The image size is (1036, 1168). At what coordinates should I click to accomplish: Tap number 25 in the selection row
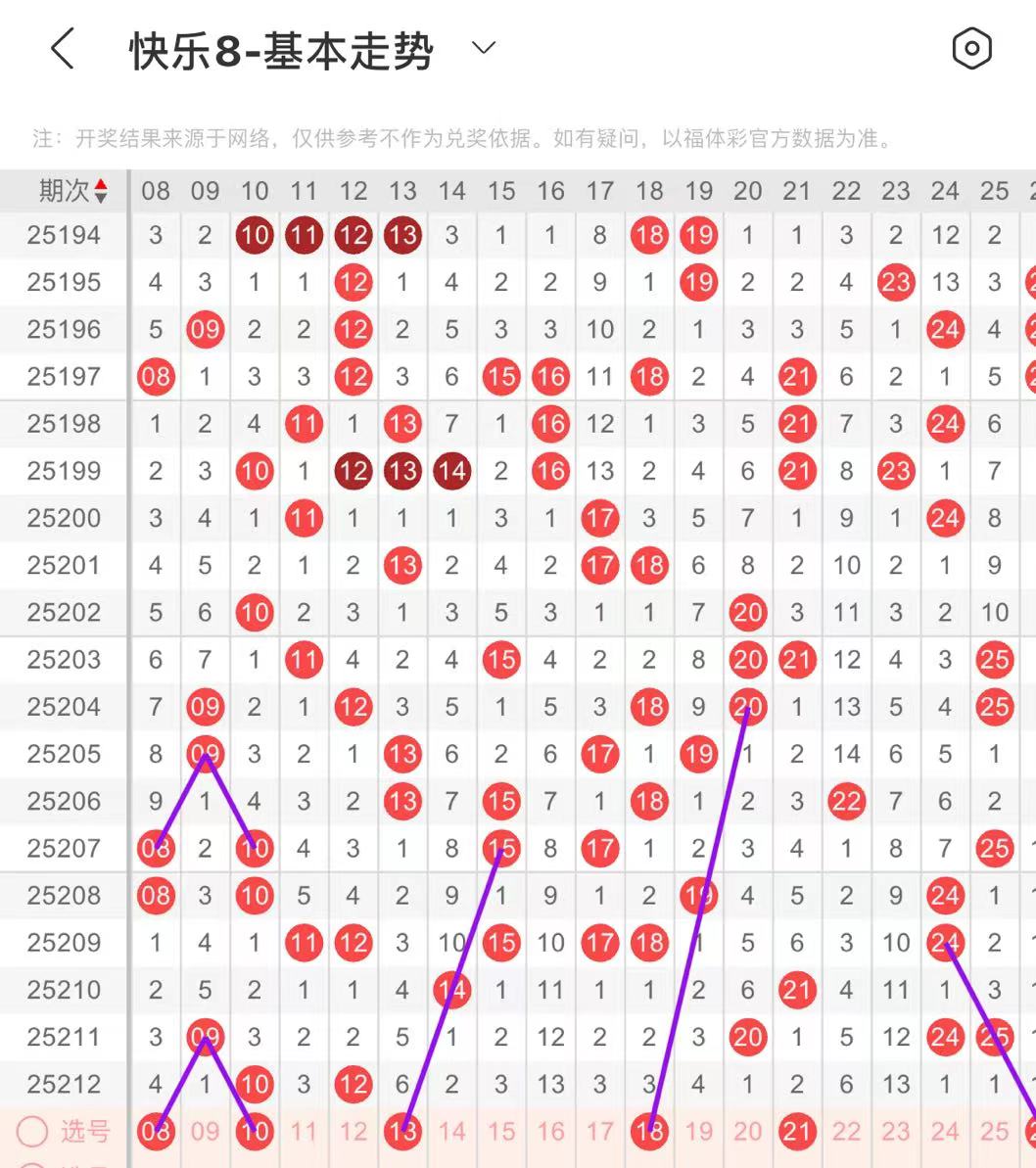coord(994,1132)
